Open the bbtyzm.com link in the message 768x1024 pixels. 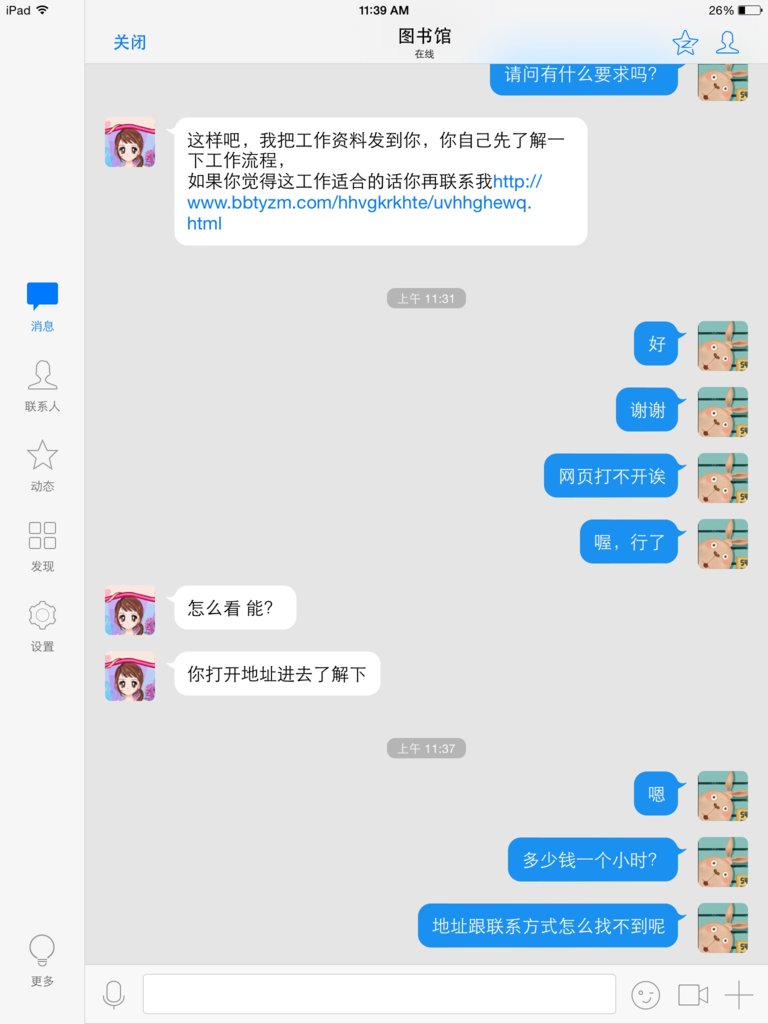358,202
